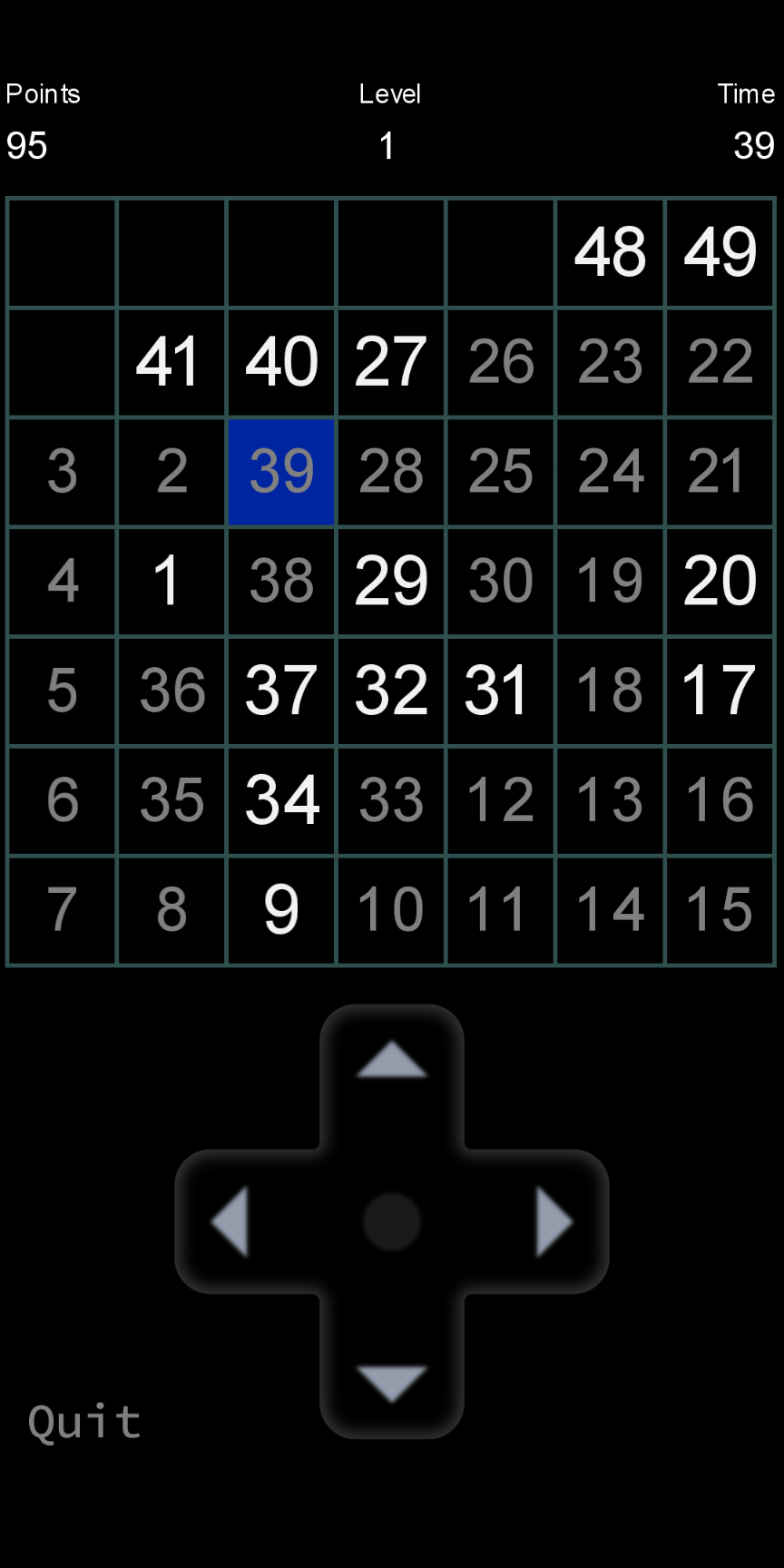Tap the left arrow on the D-pad
This screenshot has height=1568, width=784.
(x=230, y=1221)
